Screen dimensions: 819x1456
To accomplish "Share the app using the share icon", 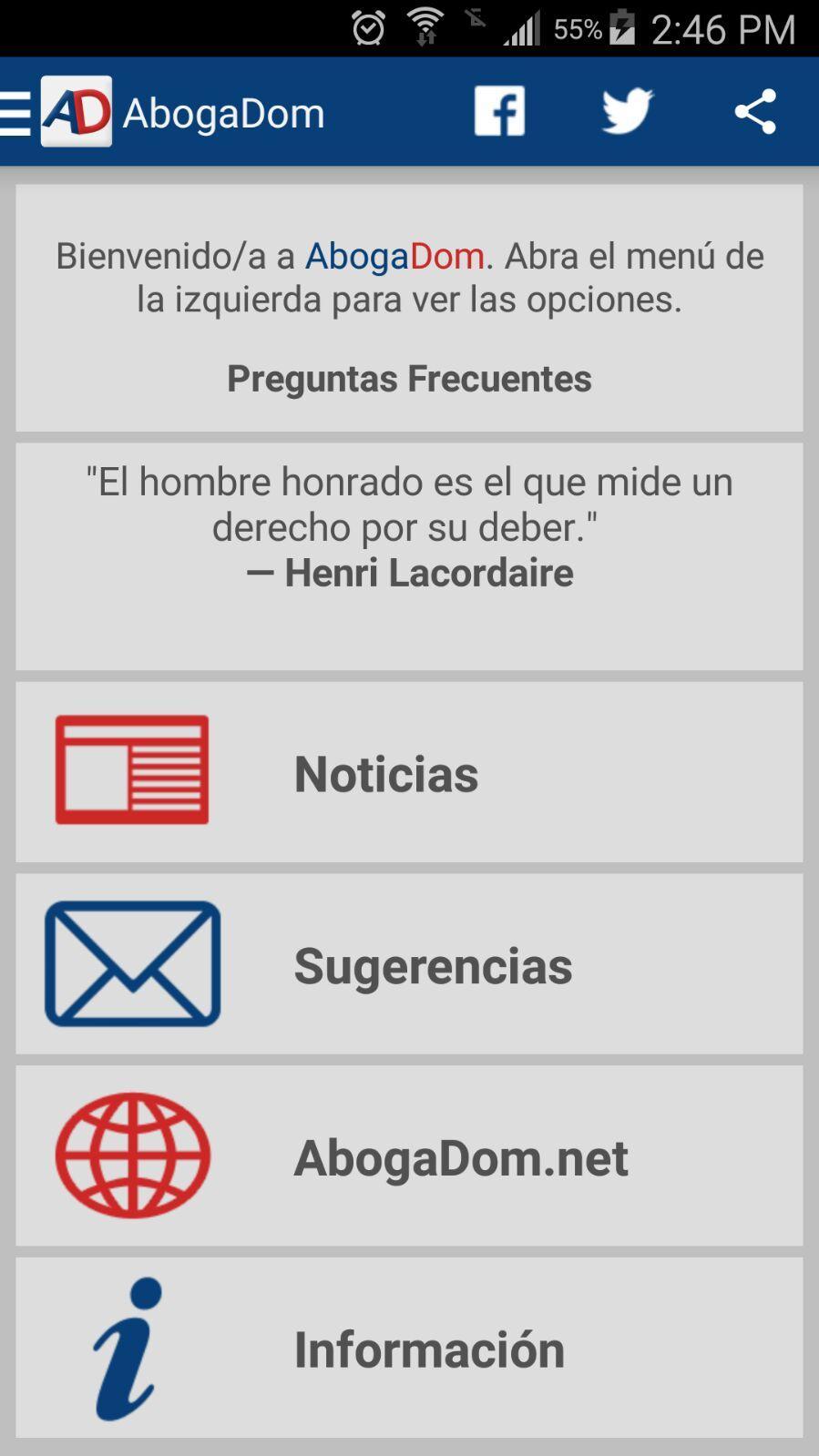I will point(755,112).
